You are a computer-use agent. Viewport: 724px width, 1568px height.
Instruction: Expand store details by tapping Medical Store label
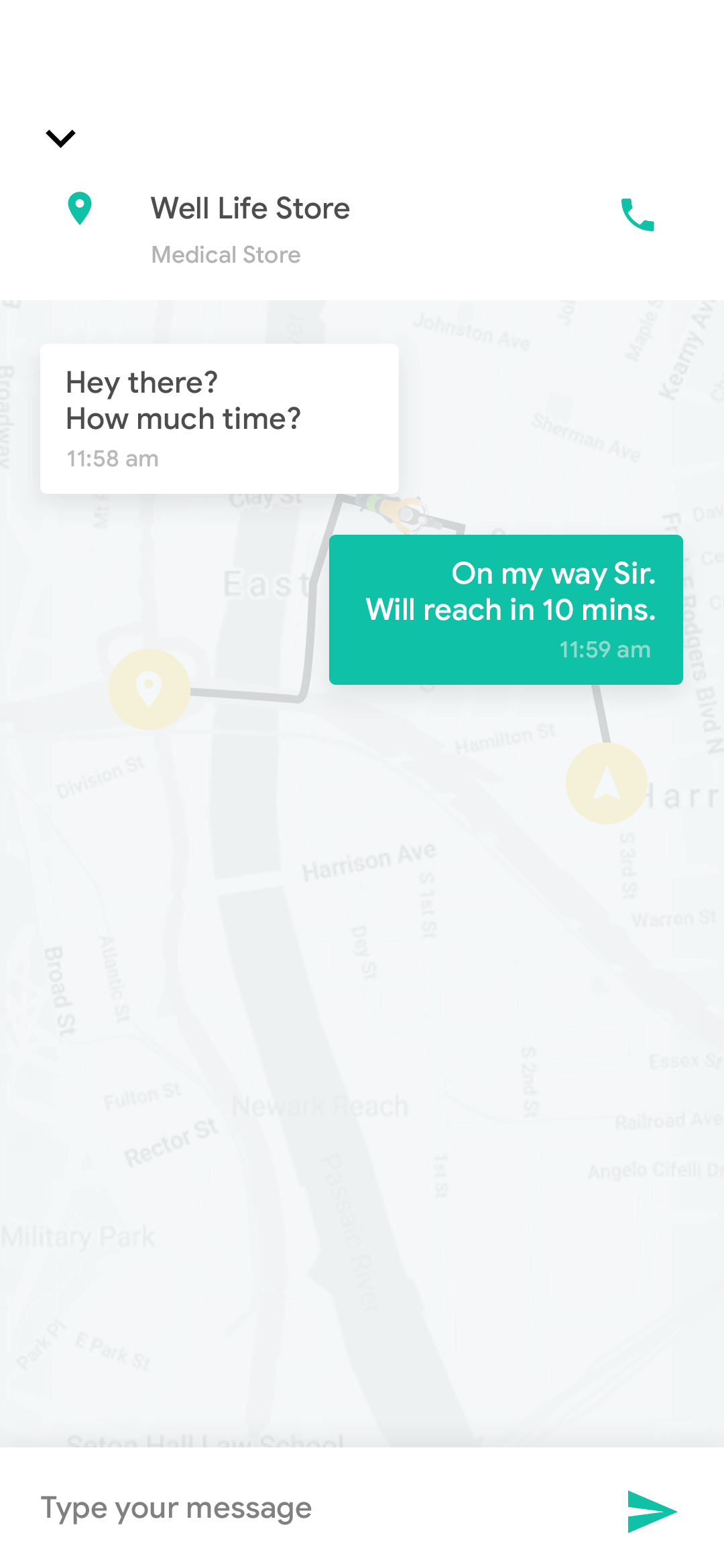click(x=226, y=255)
